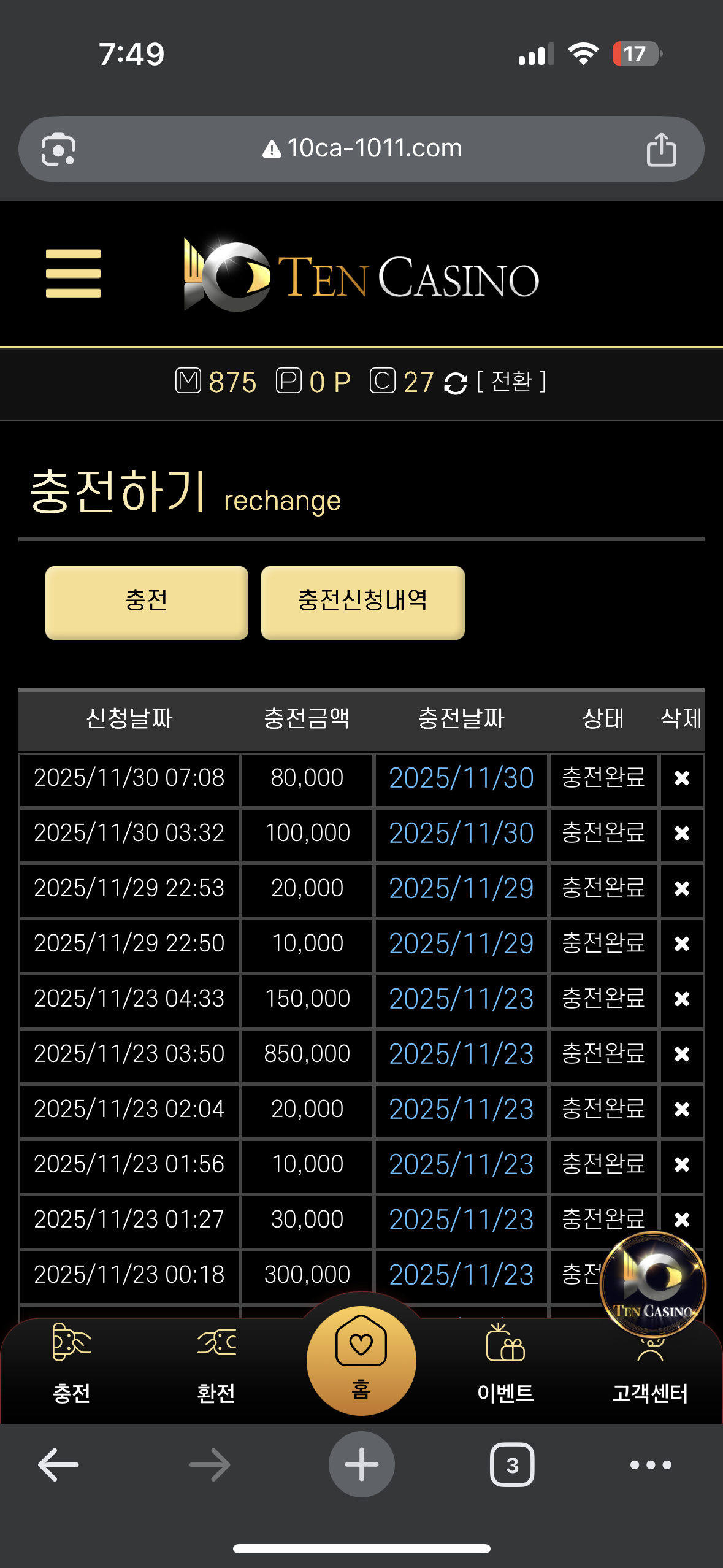The image size is (723, 1568).
Task: Tap the share icon in the address bar
Action: [x=662, y=148]
